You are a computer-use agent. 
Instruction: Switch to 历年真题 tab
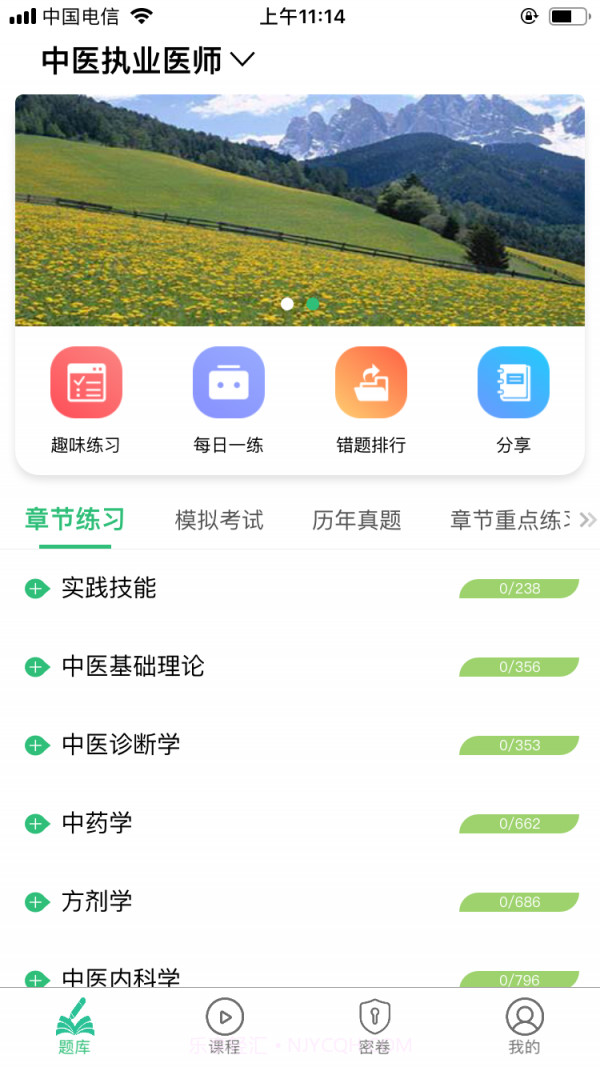pos(356,520)
